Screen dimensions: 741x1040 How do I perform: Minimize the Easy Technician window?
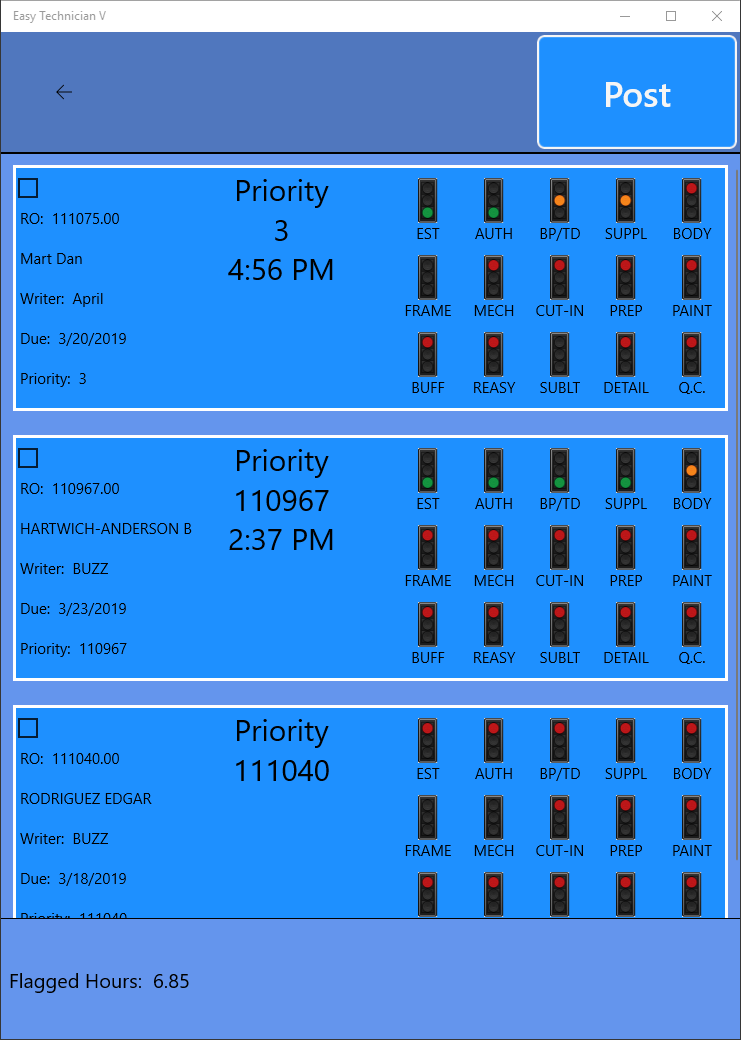[x=625, y=16]
